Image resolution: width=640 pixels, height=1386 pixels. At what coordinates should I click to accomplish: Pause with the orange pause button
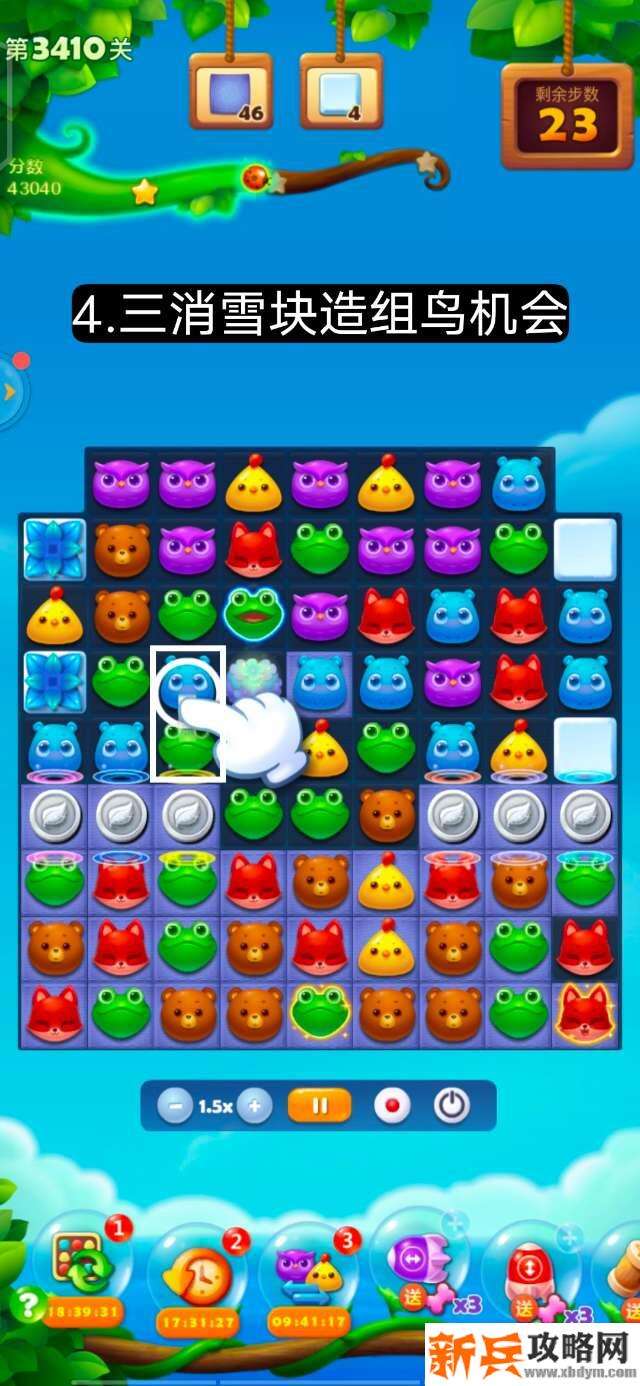click(x=320, y=1106)
